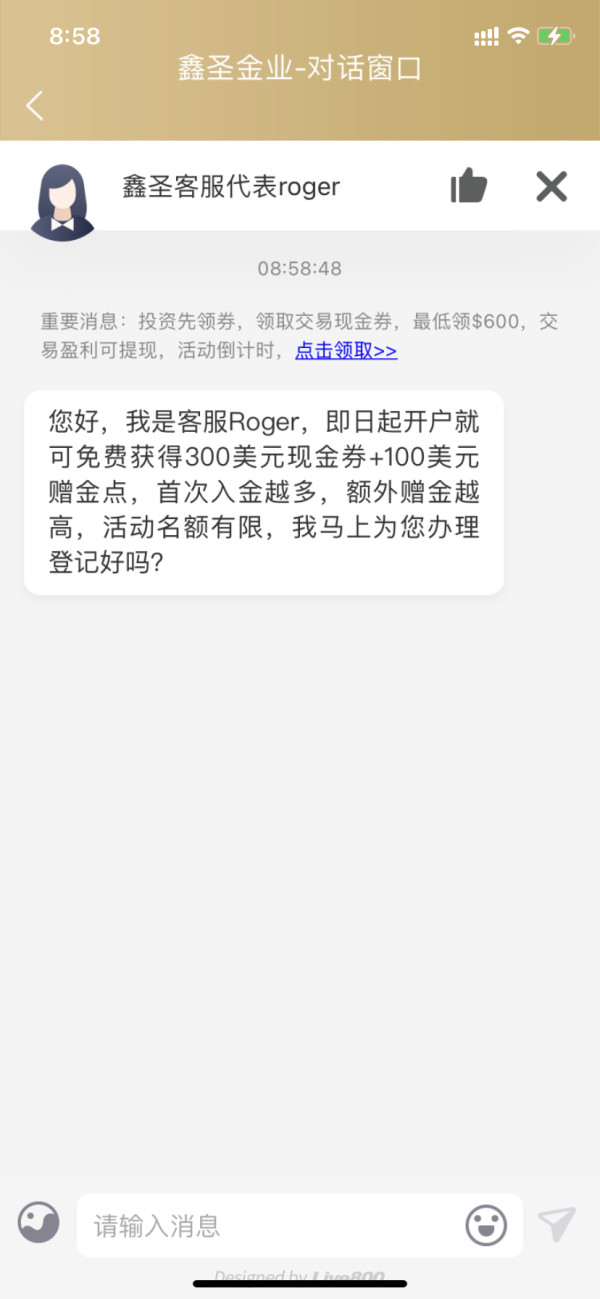
Task: Give agent Roger a thumbs up
Action: 468,186
